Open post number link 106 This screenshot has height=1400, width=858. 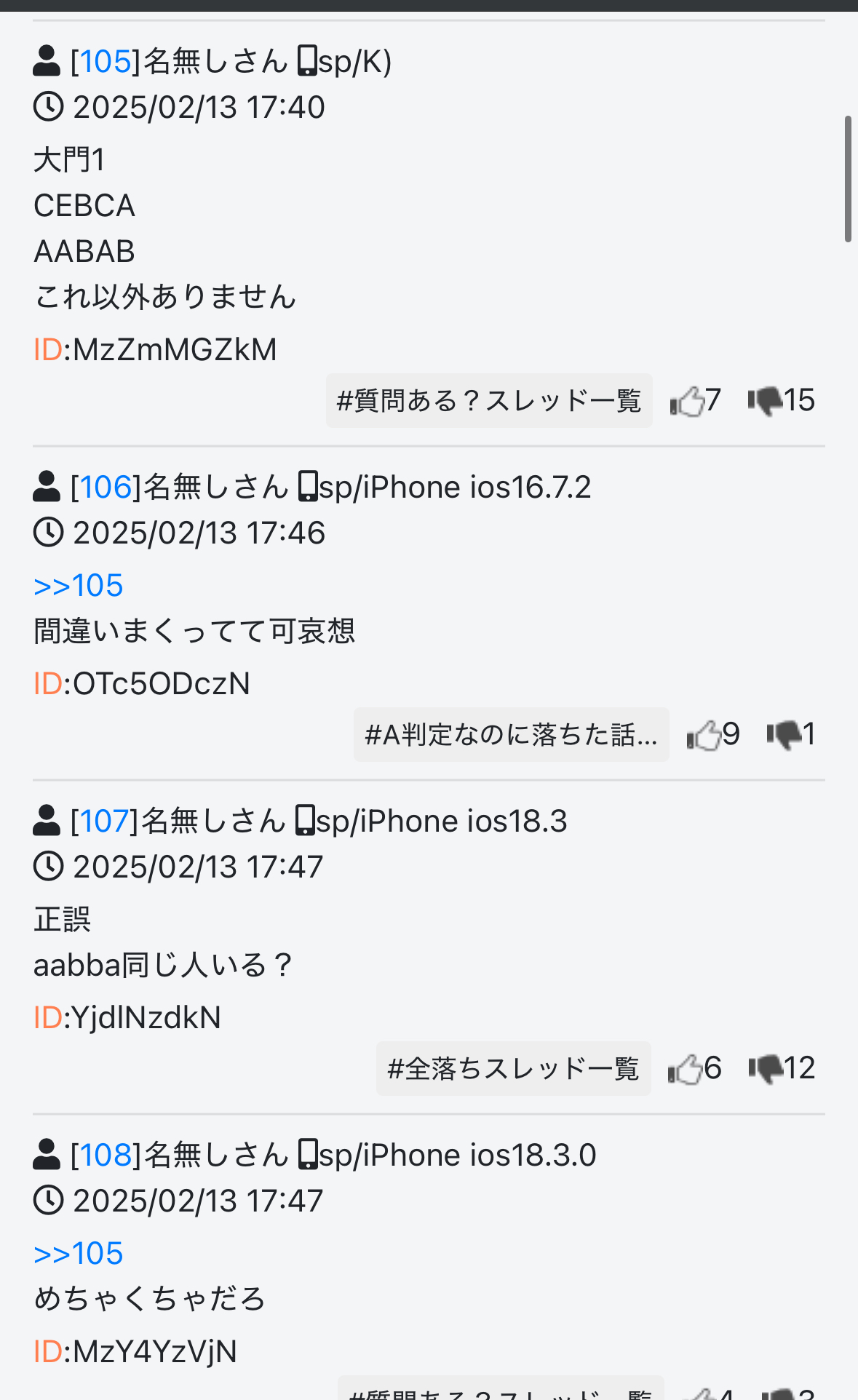(x=106, y=488)
